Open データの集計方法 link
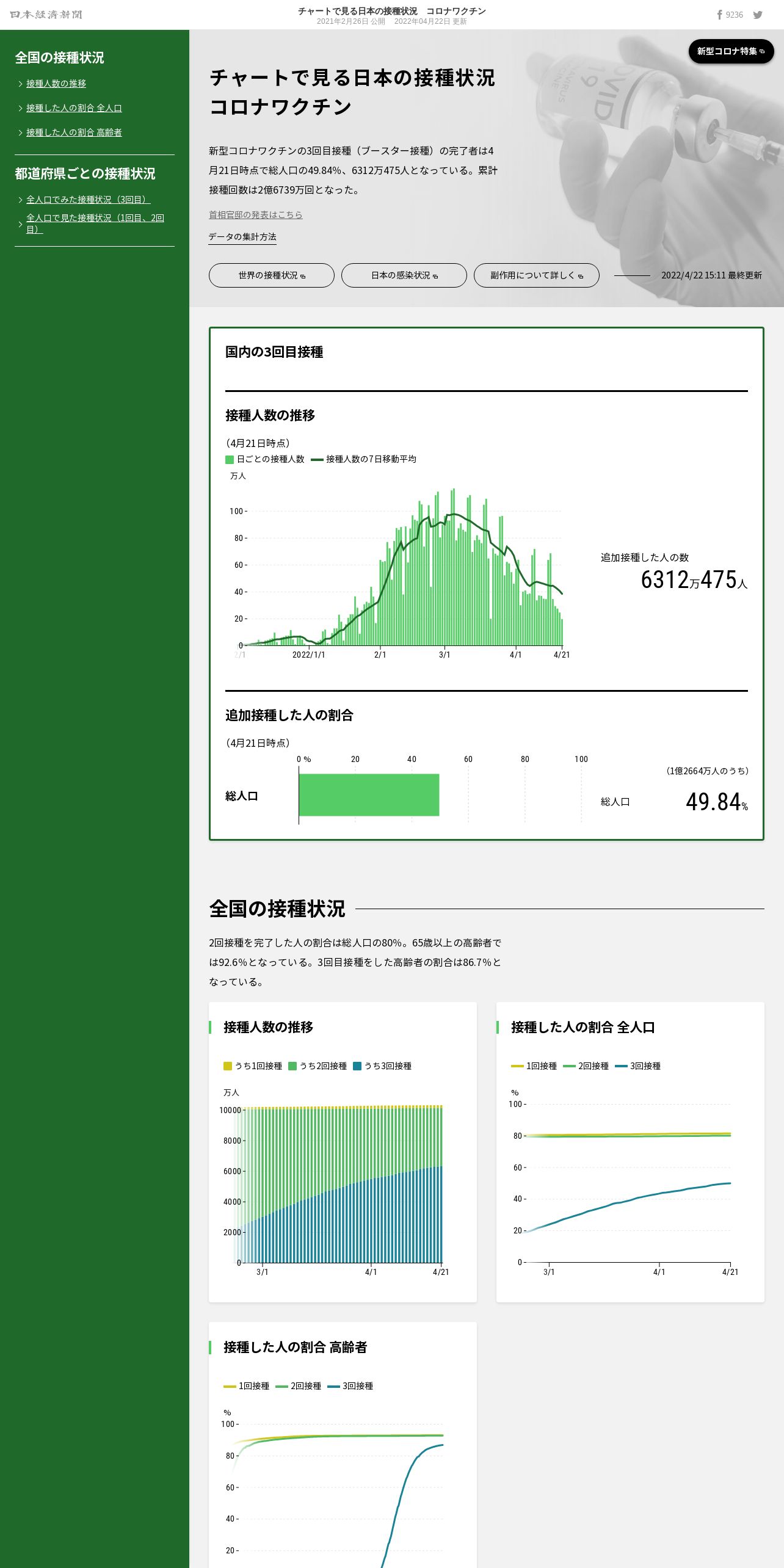The width and height of the screenshot is (784, 1568). [x=242, y=237]
